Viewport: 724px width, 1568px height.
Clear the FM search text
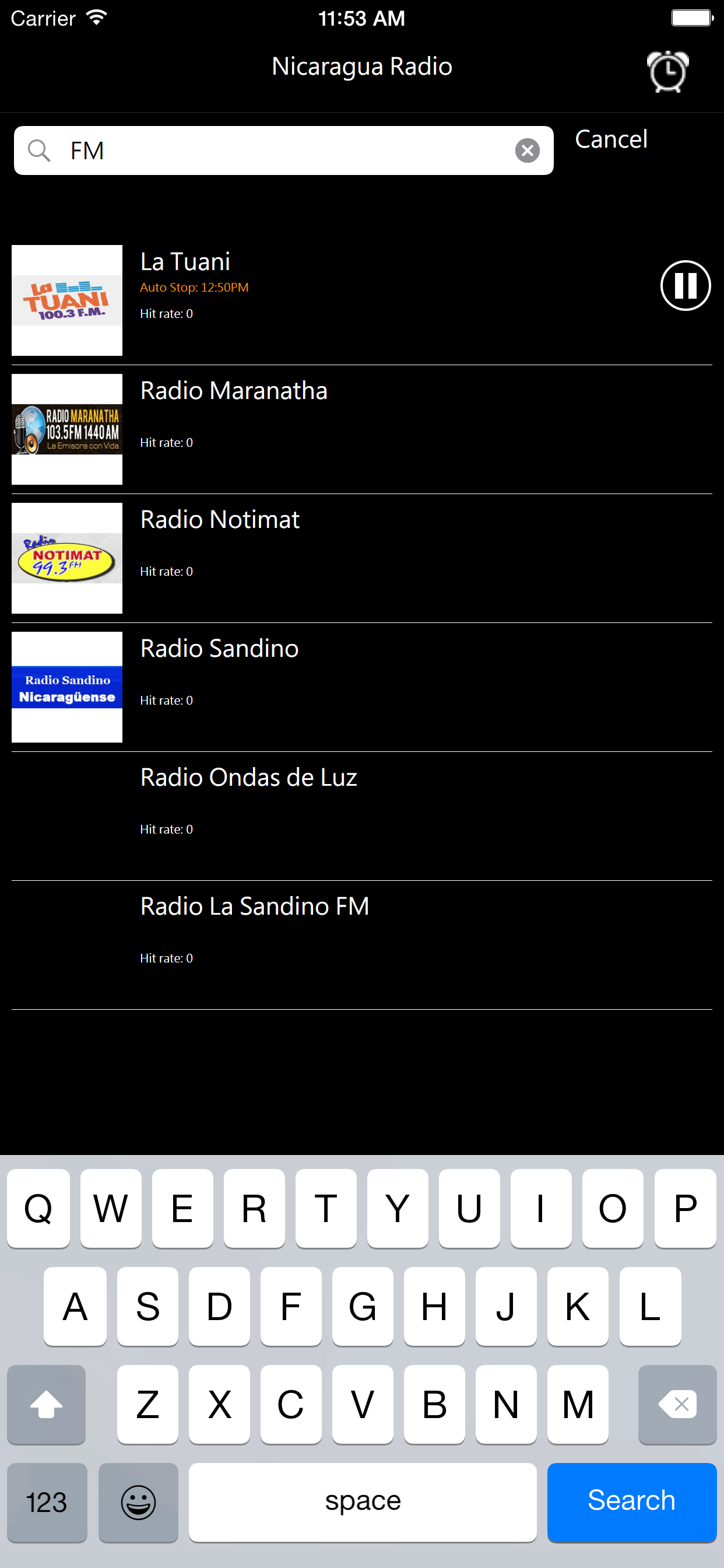[x=527, y=150]
